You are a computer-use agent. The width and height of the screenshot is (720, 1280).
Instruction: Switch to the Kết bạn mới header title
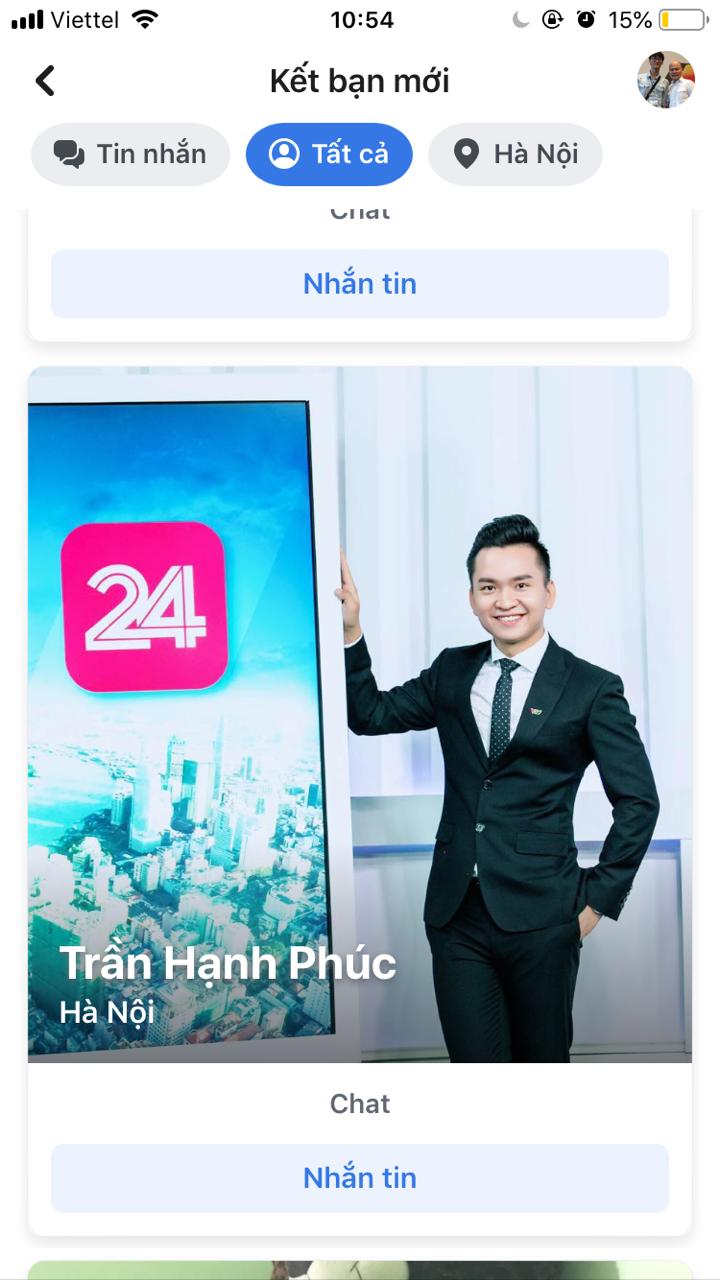tap(360, 80)
